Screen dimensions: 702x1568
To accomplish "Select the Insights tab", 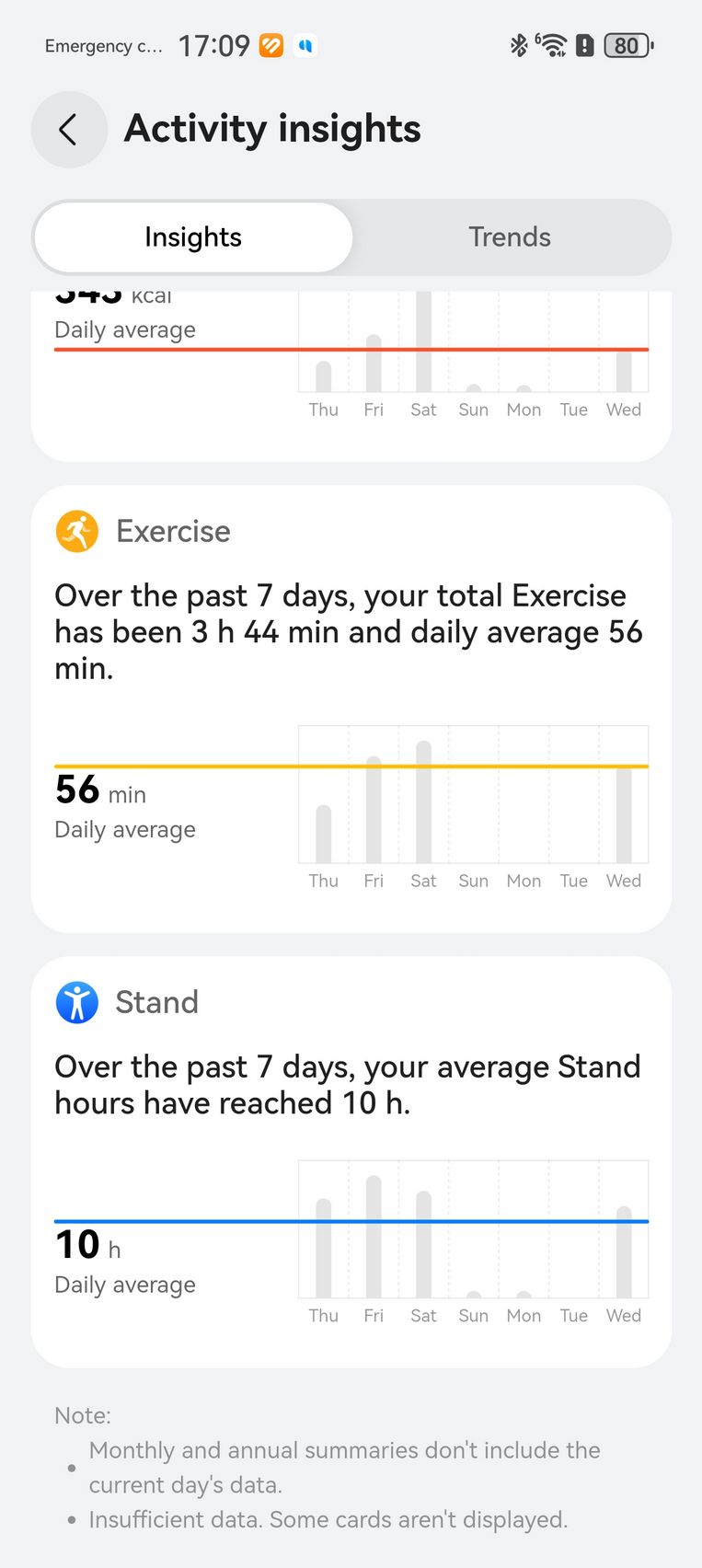I will (193, 237).
